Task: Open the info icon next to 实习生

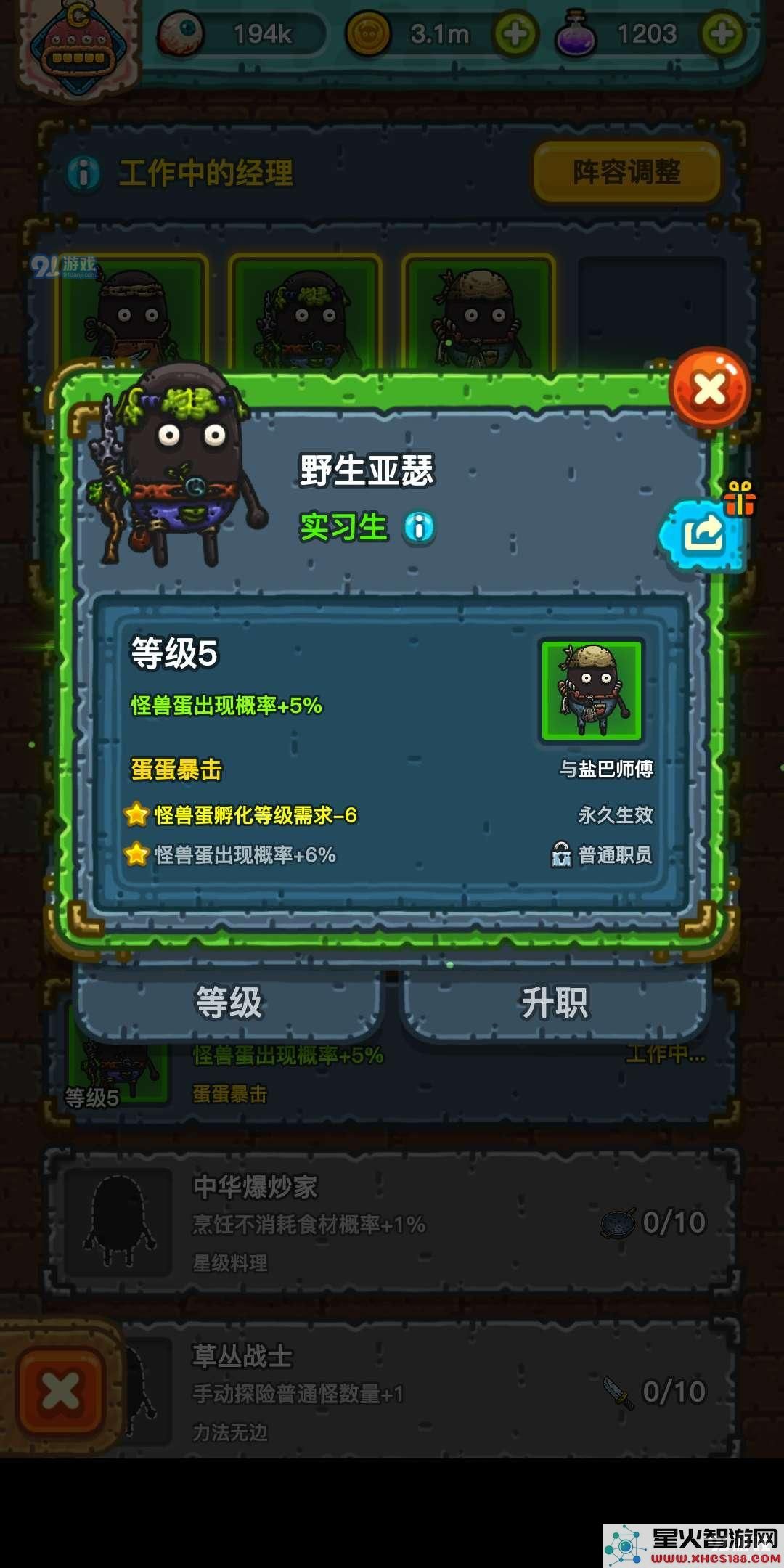Action: pyautogui.click(x=419, y=527)
